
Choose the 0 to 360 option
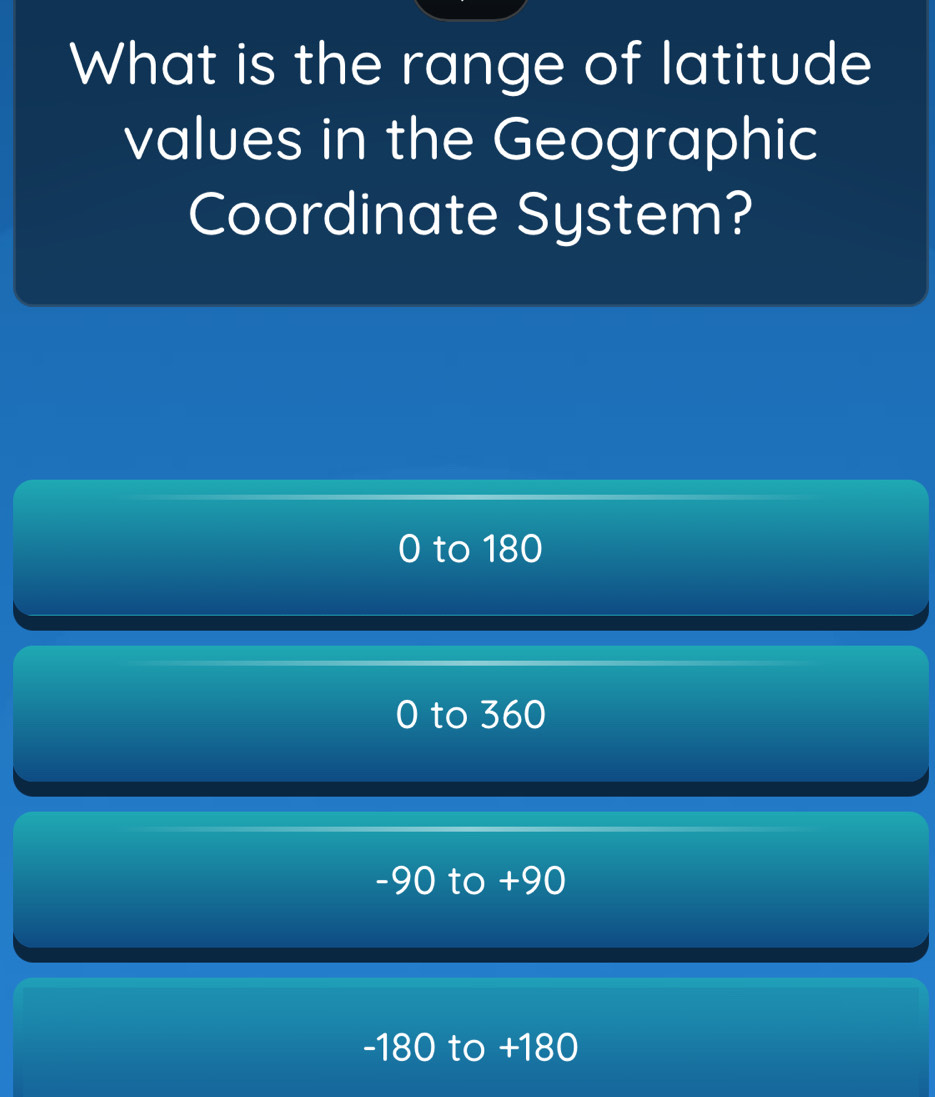(470, 715)
